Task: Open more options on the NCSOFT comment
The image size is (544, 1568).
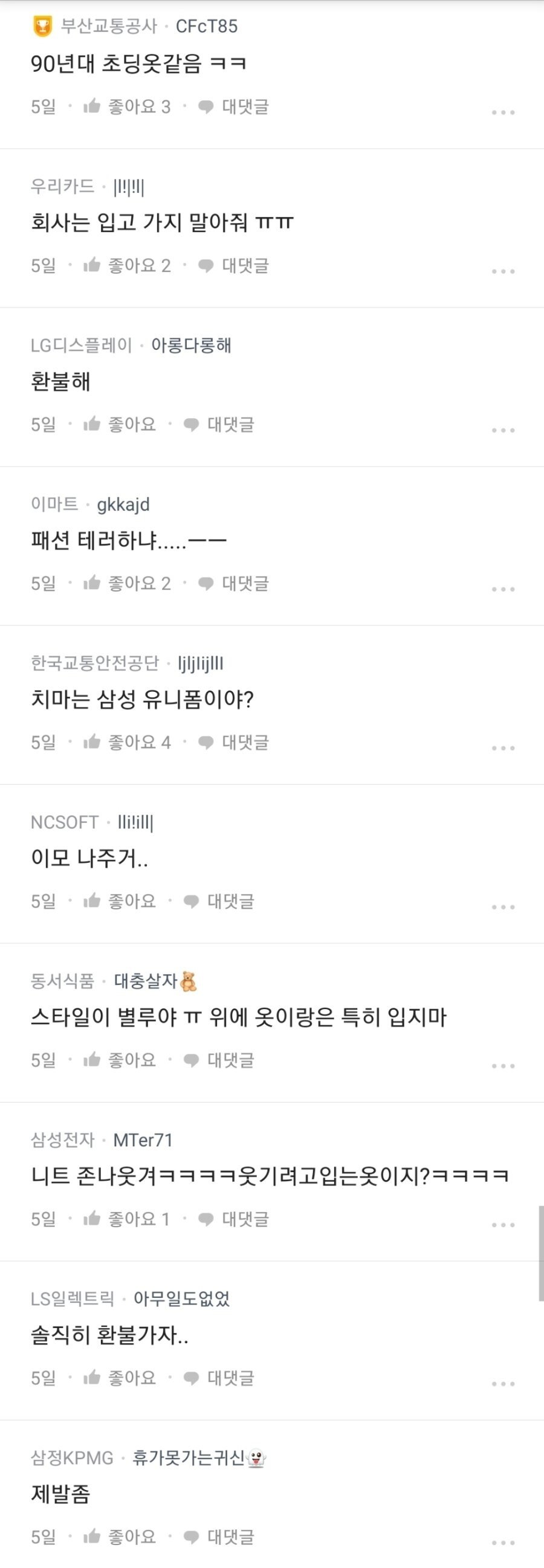Action: [x=503, y=906]
